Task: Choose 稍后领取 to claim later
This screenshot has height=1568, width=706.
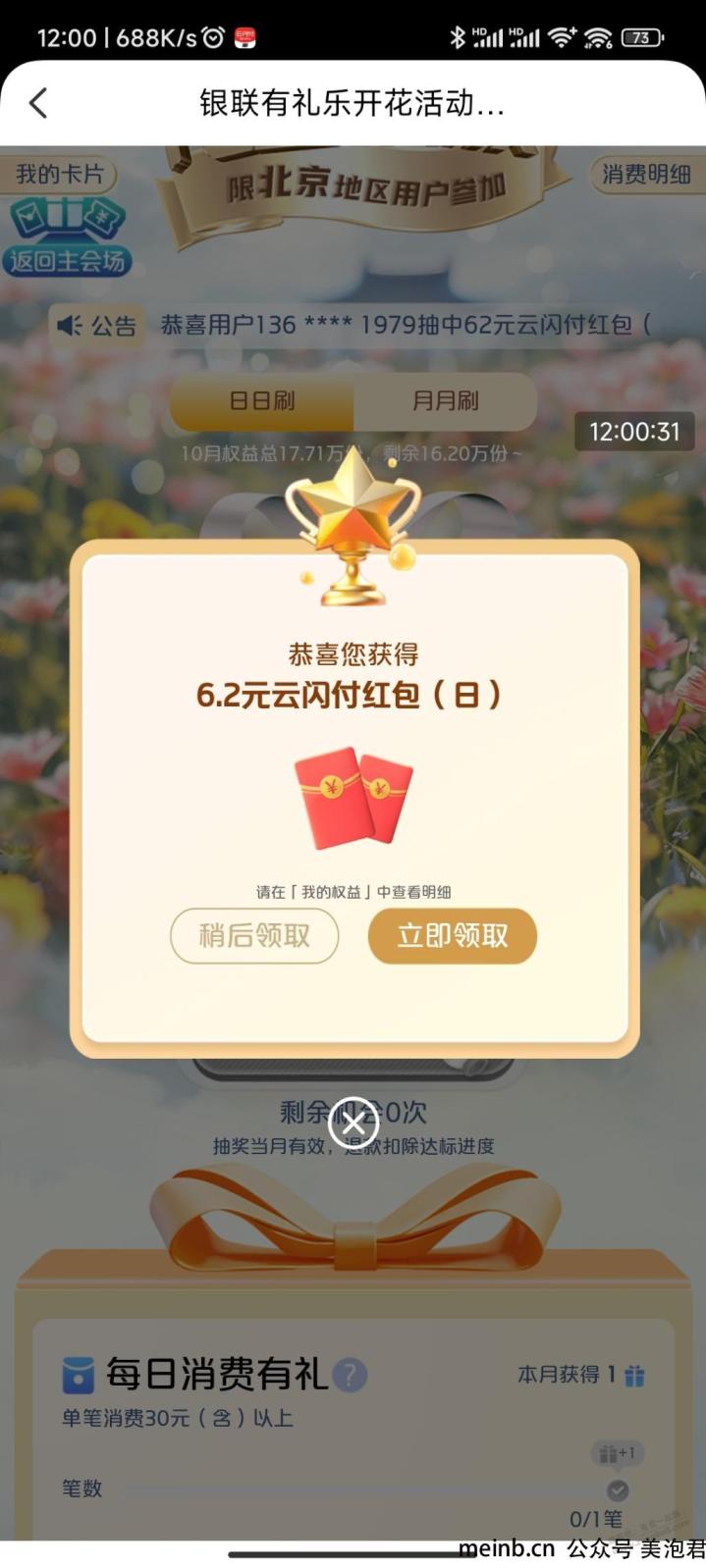Action: click(254, 935)
